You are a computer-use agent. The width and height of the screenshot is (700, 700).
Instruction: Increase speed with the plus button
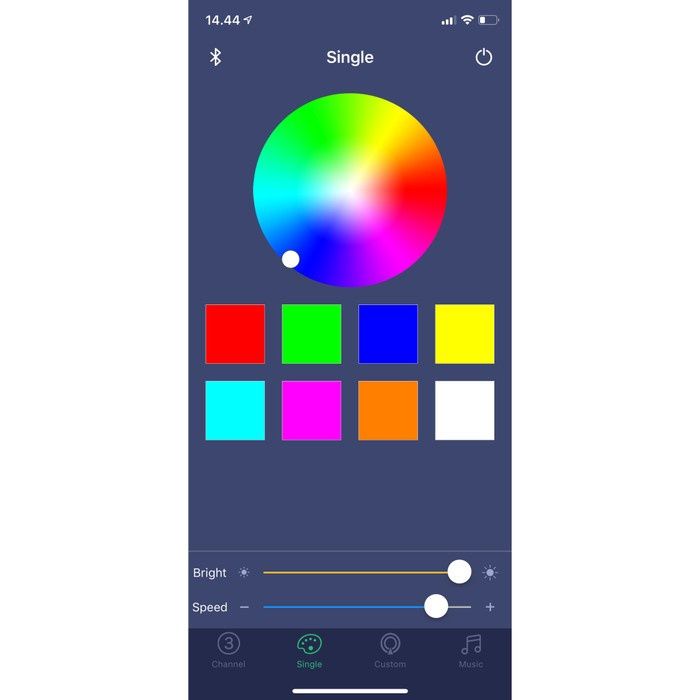coord(490,607)
